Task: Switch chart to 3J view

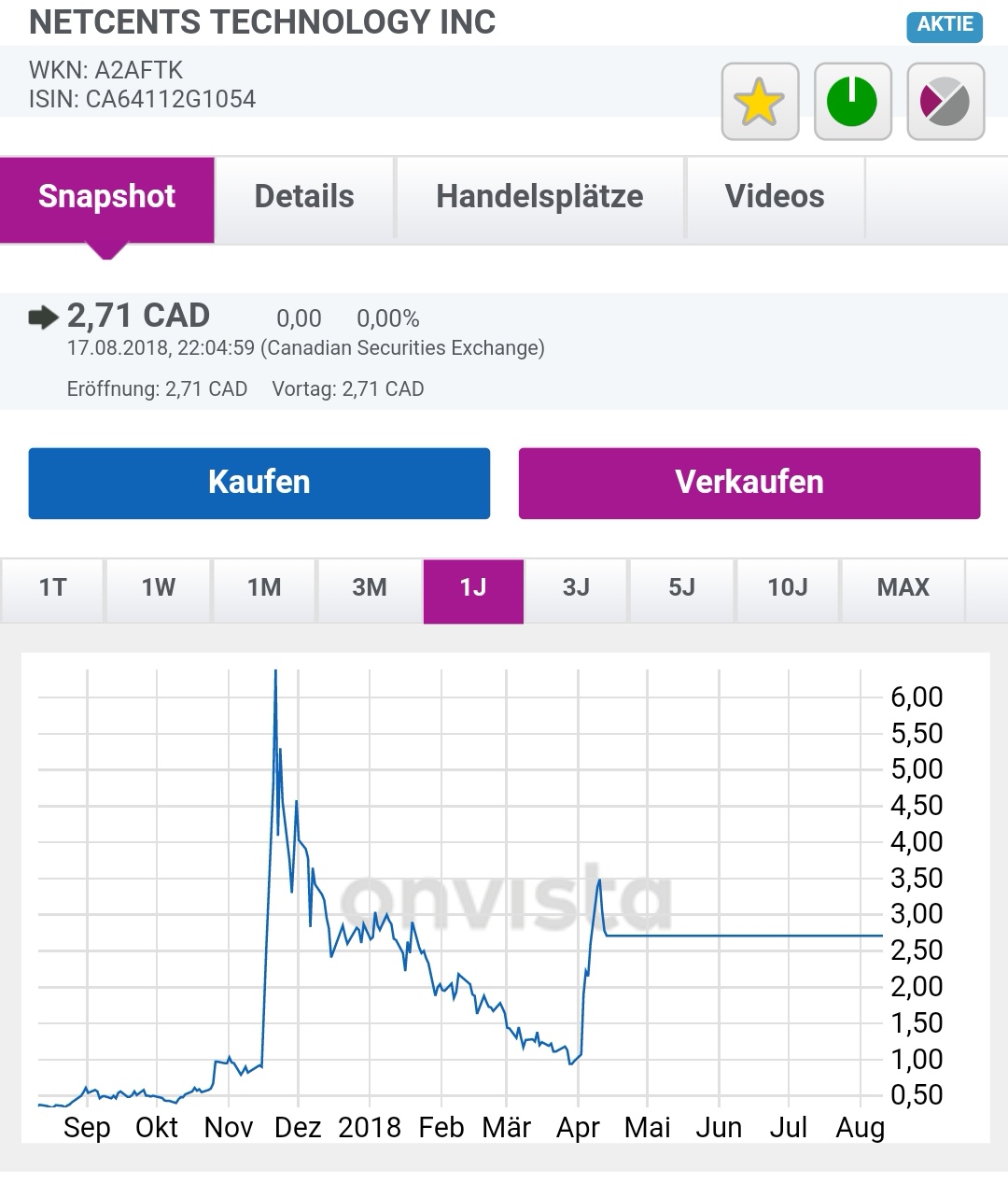Action: pos(576,589)
